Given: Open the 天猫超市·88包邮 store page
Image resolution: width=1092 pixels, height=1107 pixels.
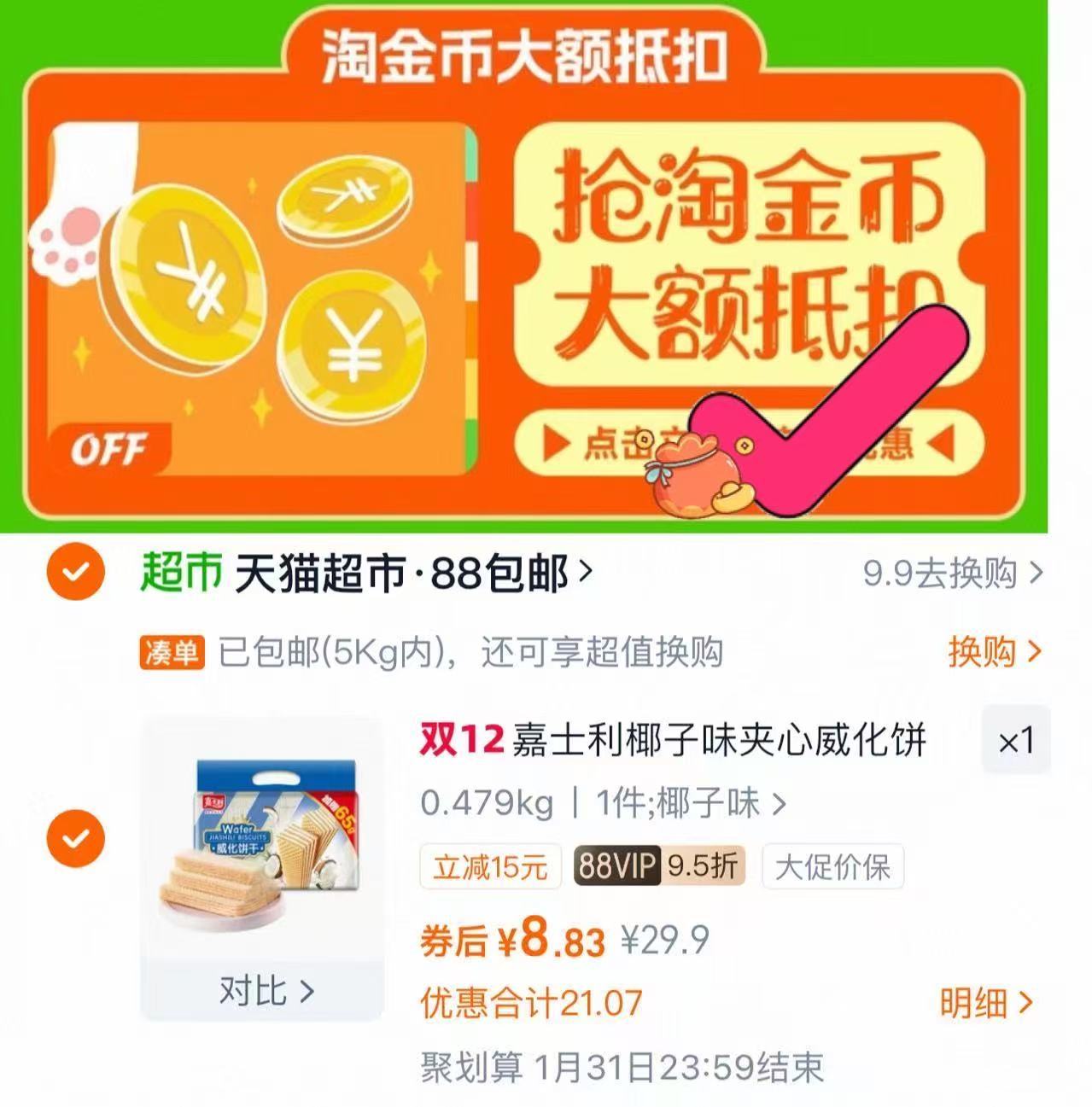Looking at the screenshot, I should coord(367,573).
